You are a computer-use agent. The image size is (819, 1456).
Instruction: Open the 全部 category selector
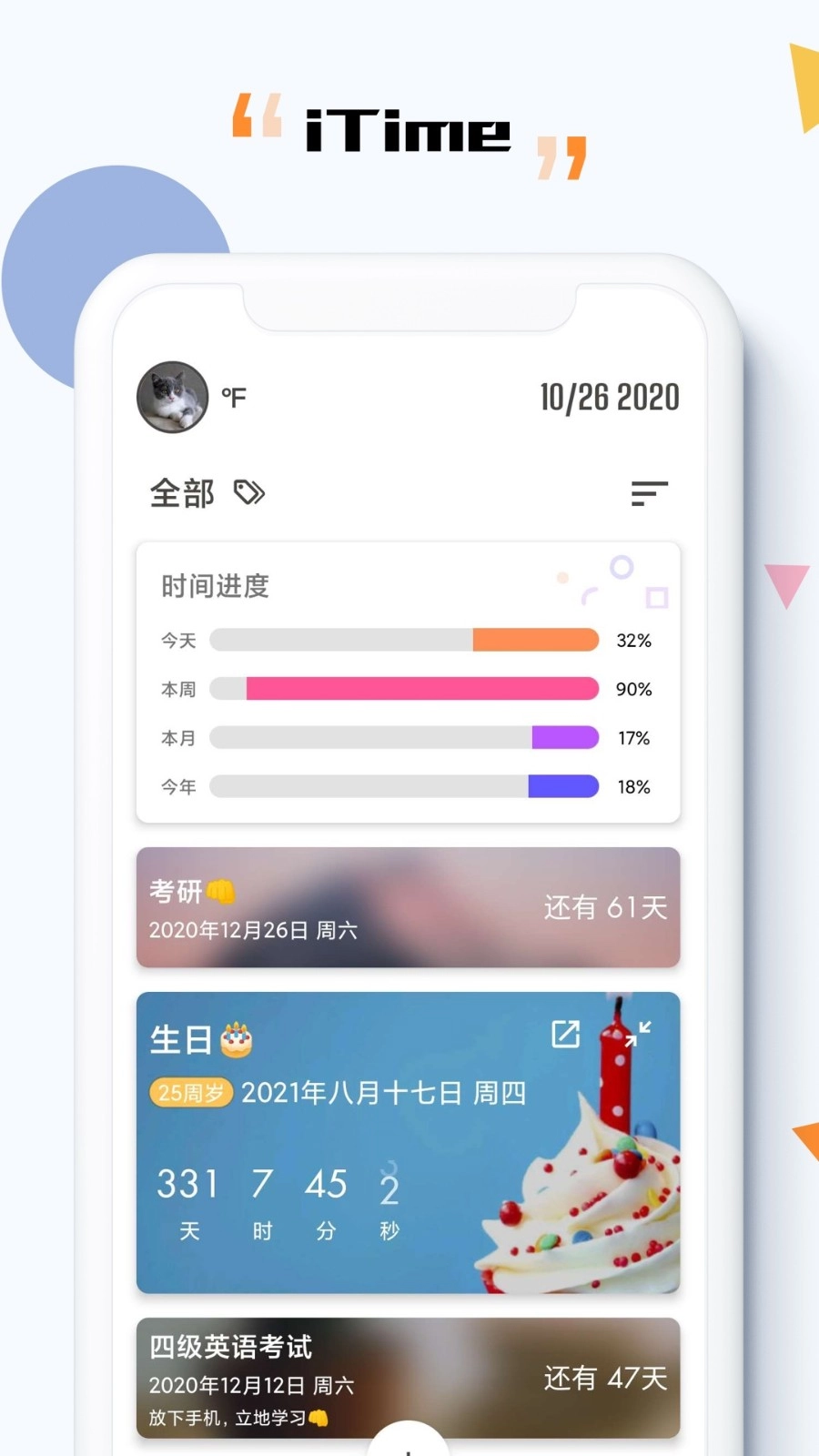(182, 492)
